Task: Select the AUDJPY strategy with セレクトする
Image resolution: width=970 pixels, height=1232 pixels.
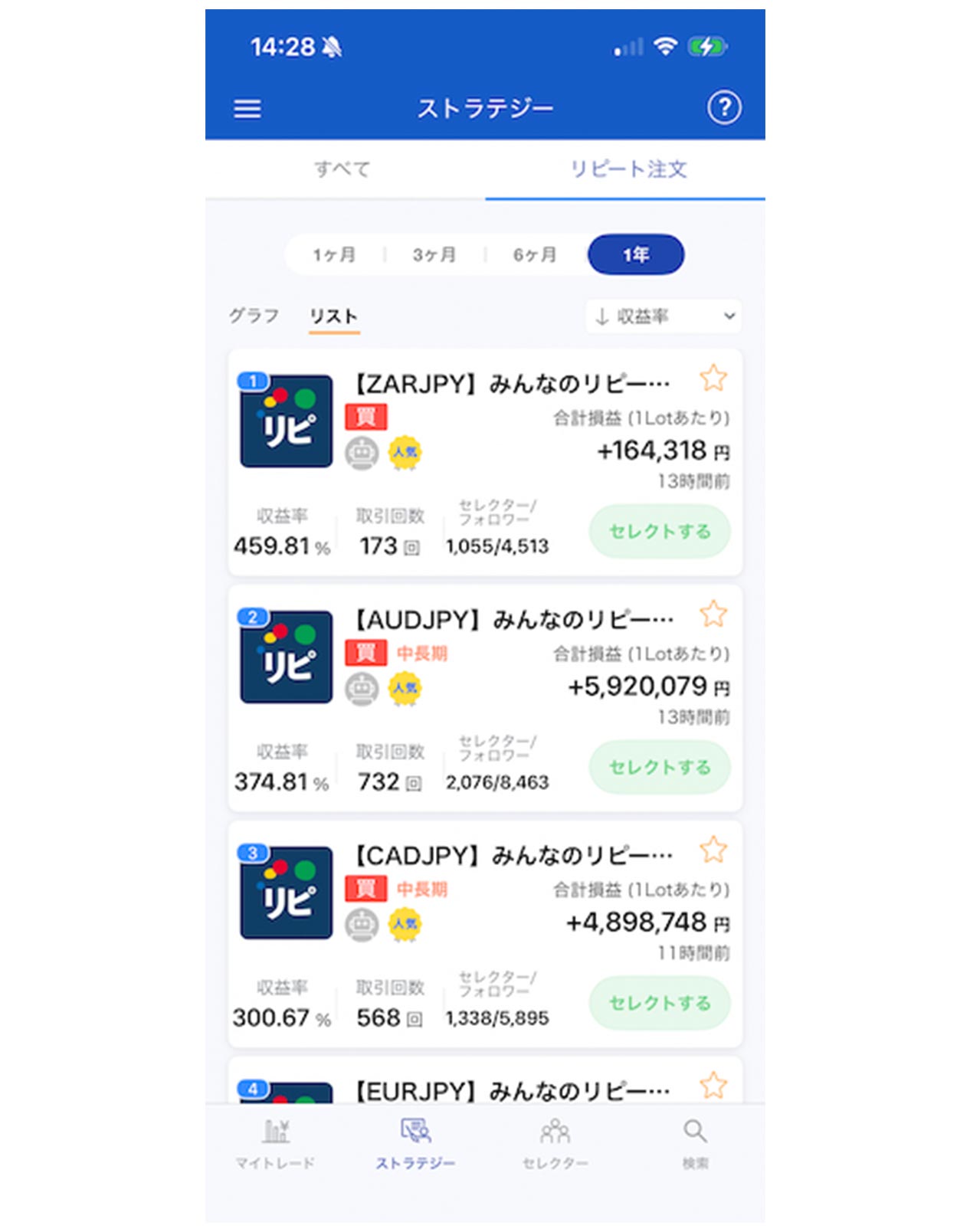Action: [659, 767]
